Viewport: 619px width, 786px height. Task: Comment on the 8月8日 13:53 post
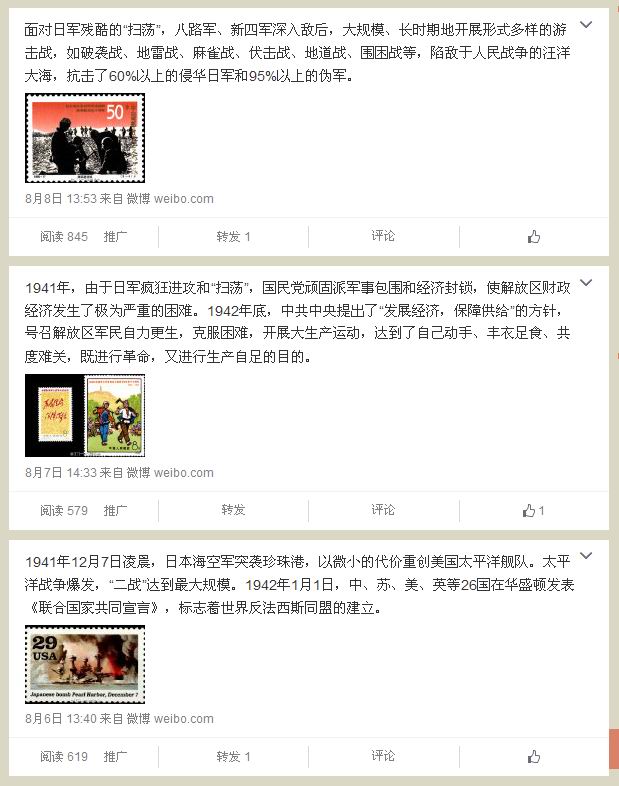[x=383, y=236]
